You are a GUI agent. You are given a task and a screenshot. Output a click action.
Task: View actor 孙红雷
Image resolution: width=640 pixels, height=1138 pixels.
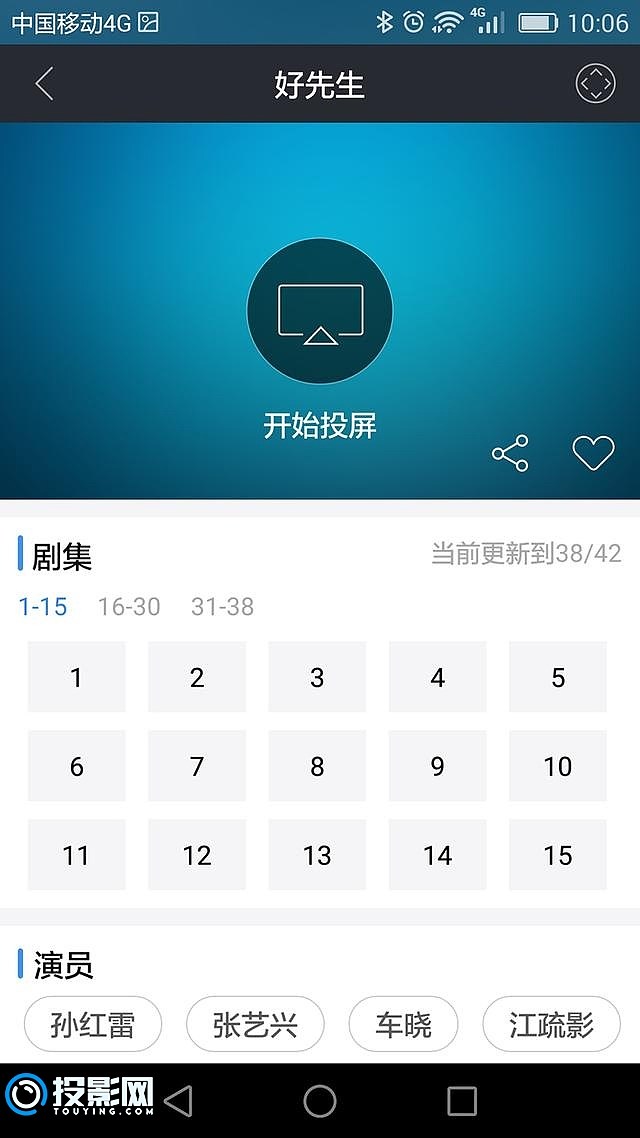(93, 1024)
